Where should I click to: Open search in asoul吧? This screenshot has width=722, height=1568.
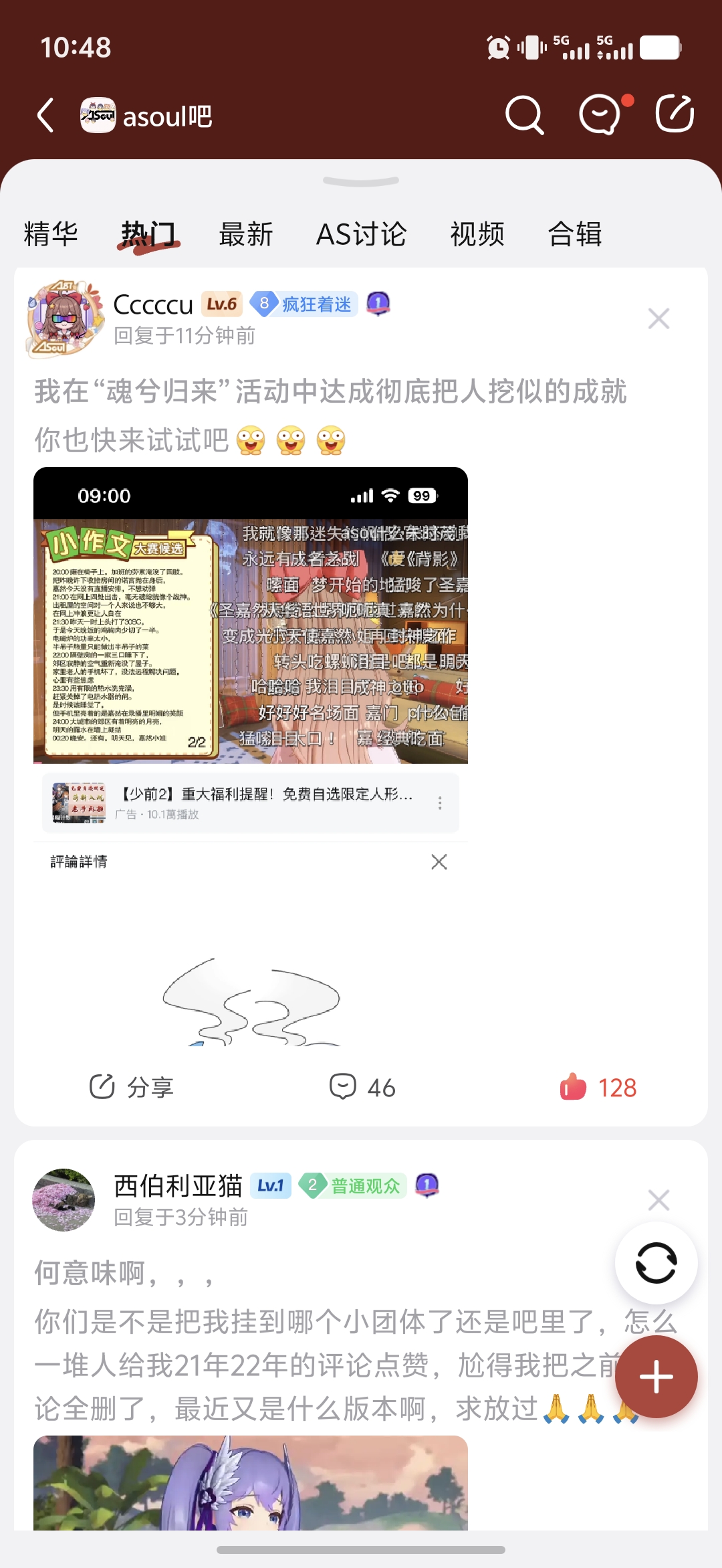(x=524, y=115)
